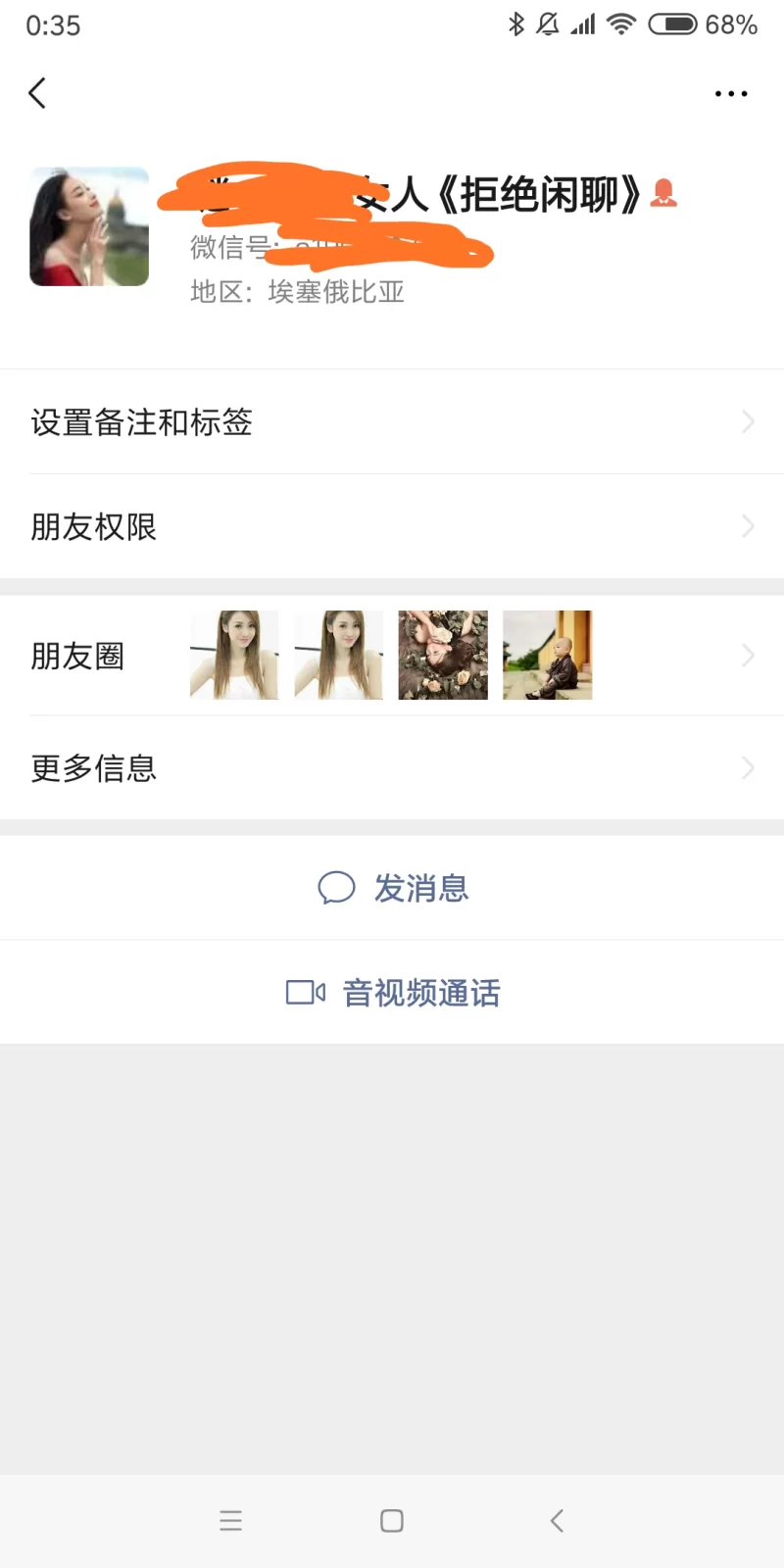This screenshot has height=1568, width=784.
Task: Tap 发消息 to send a message
Action: pyautogui.click(x=394, y=888)
